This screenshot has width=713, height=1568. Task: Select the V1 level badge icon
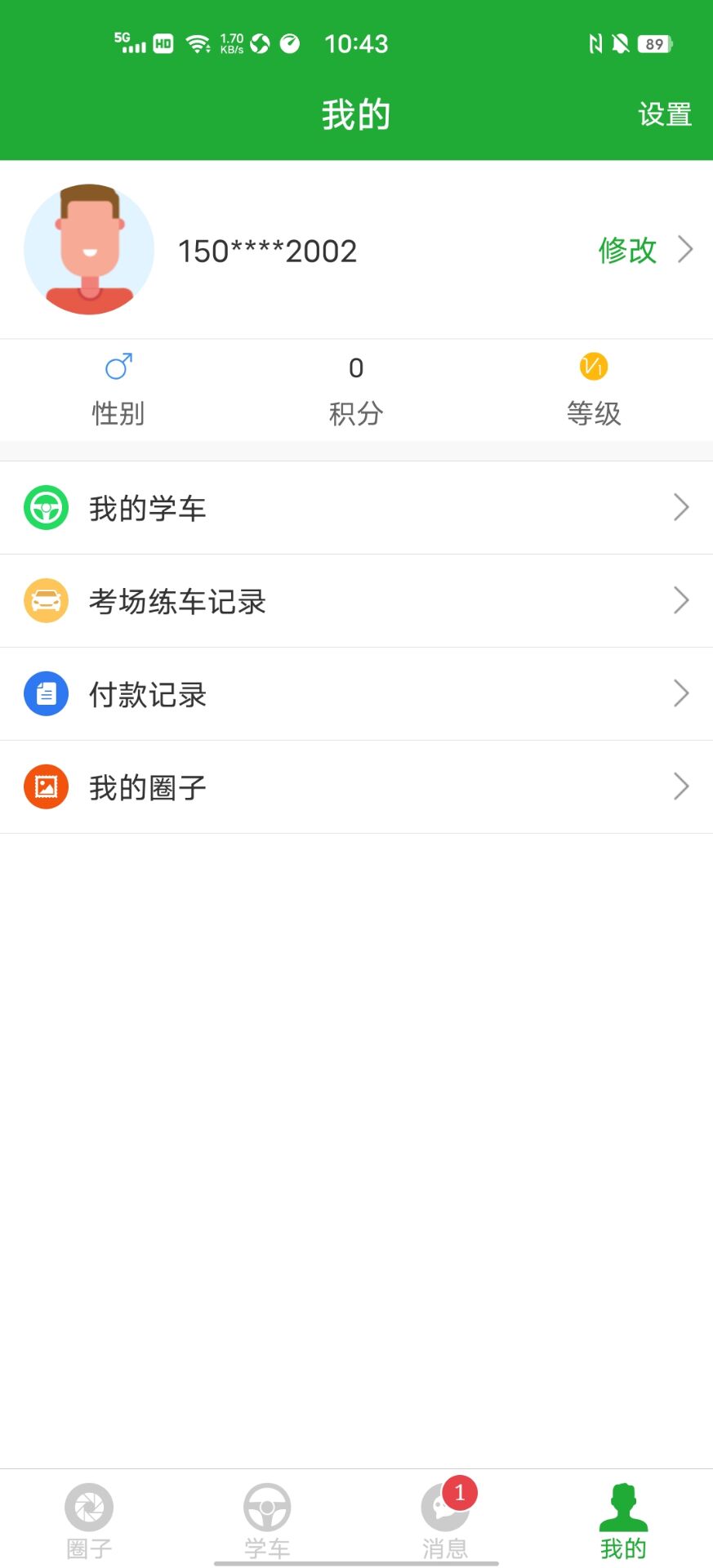click(x=594, y=367)
